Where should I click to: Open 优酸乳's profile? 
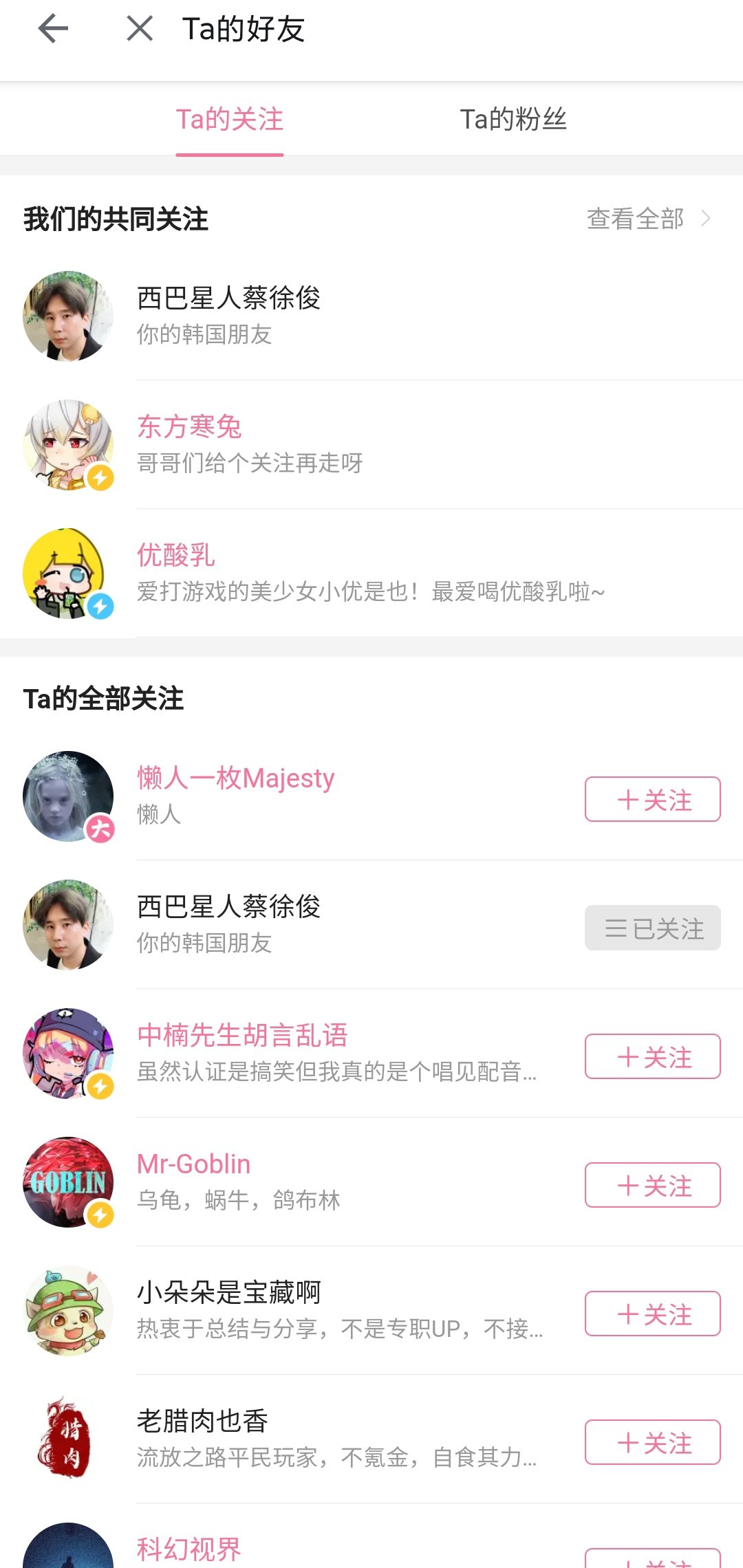point(371,574)
